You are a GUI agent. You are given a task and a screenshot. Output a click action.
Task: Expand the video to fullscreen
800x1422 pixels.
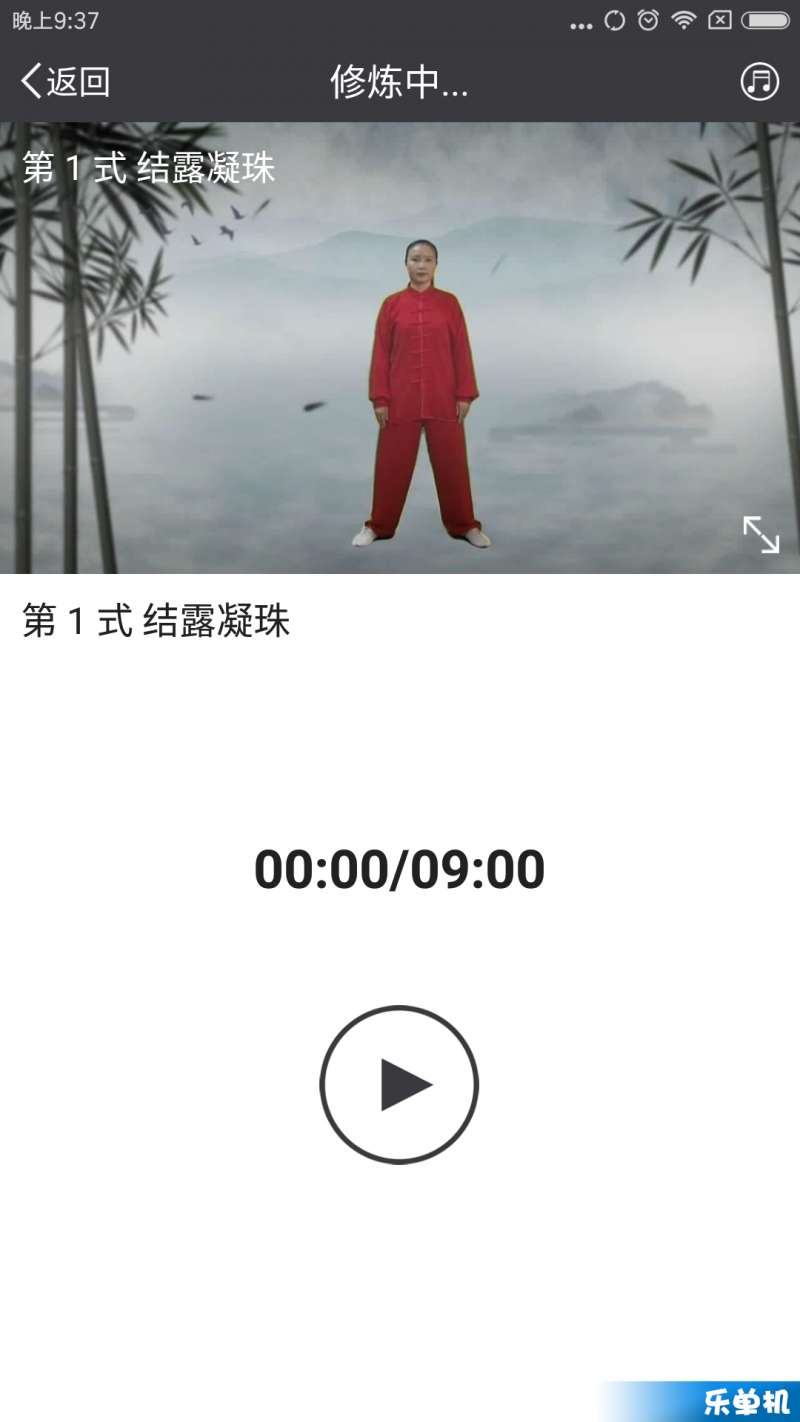pos(760,534)
